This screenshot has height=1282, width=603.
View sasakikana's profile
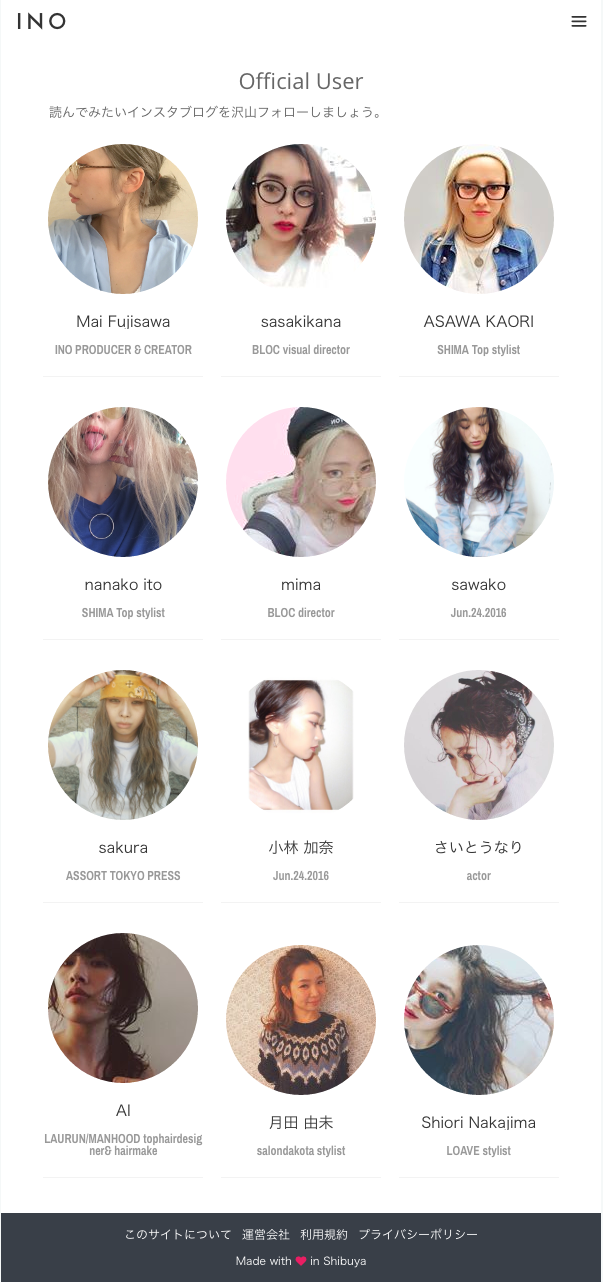coord(301,220)
